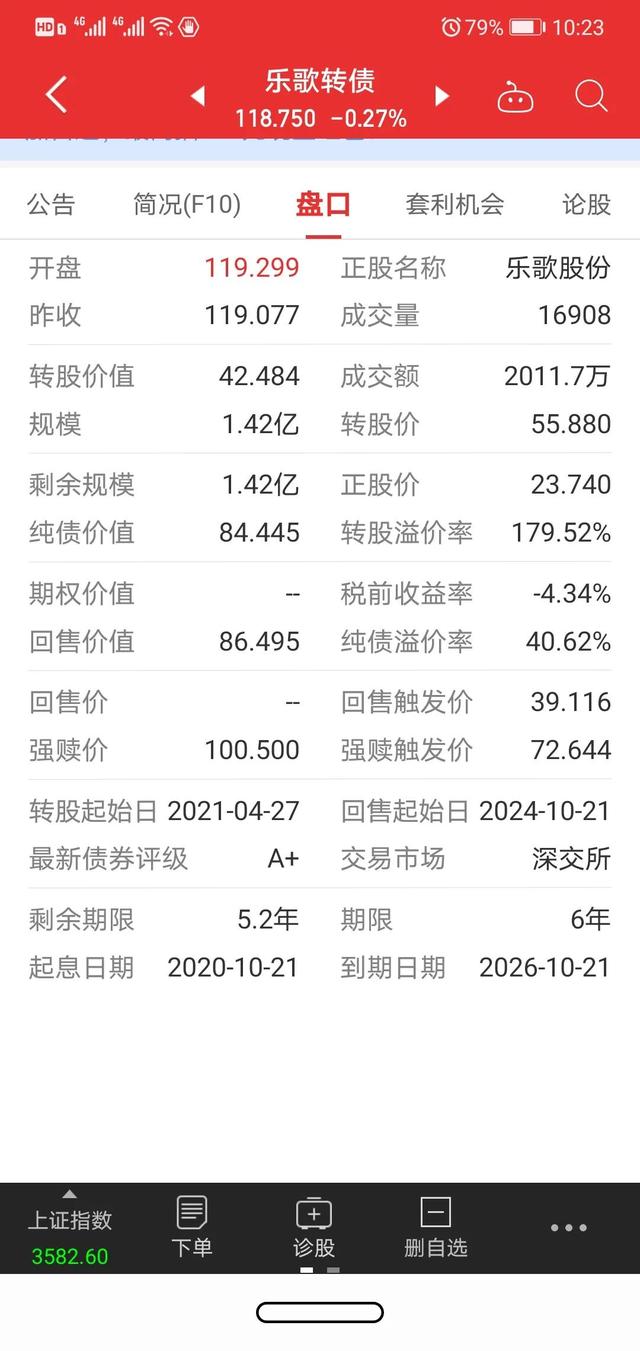The height and width of the screenshot is (1351, 640).
Task: Open the robot assistant icon
Action: click(x=516, y=97)
